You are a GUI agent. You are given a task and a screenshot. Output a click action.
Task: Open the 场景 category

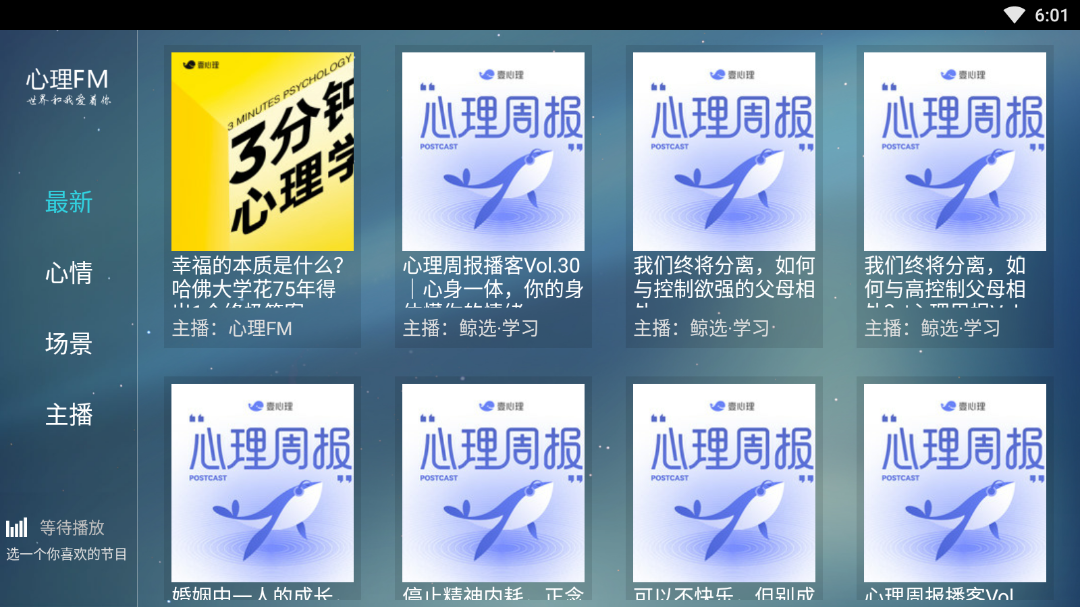click(68, 344)
